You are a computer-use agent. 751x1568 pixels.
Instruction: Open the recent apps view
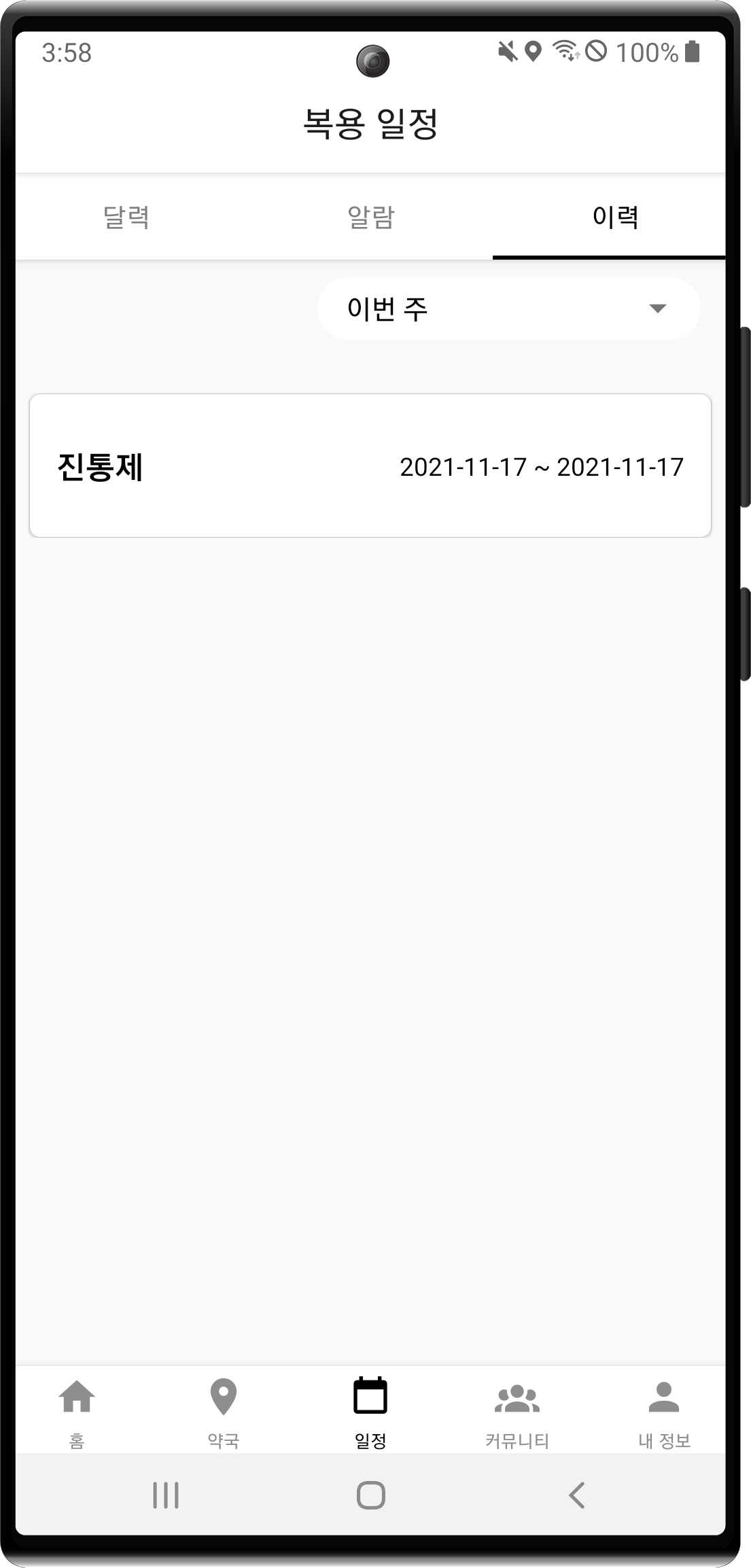(x=166, y=1495)
